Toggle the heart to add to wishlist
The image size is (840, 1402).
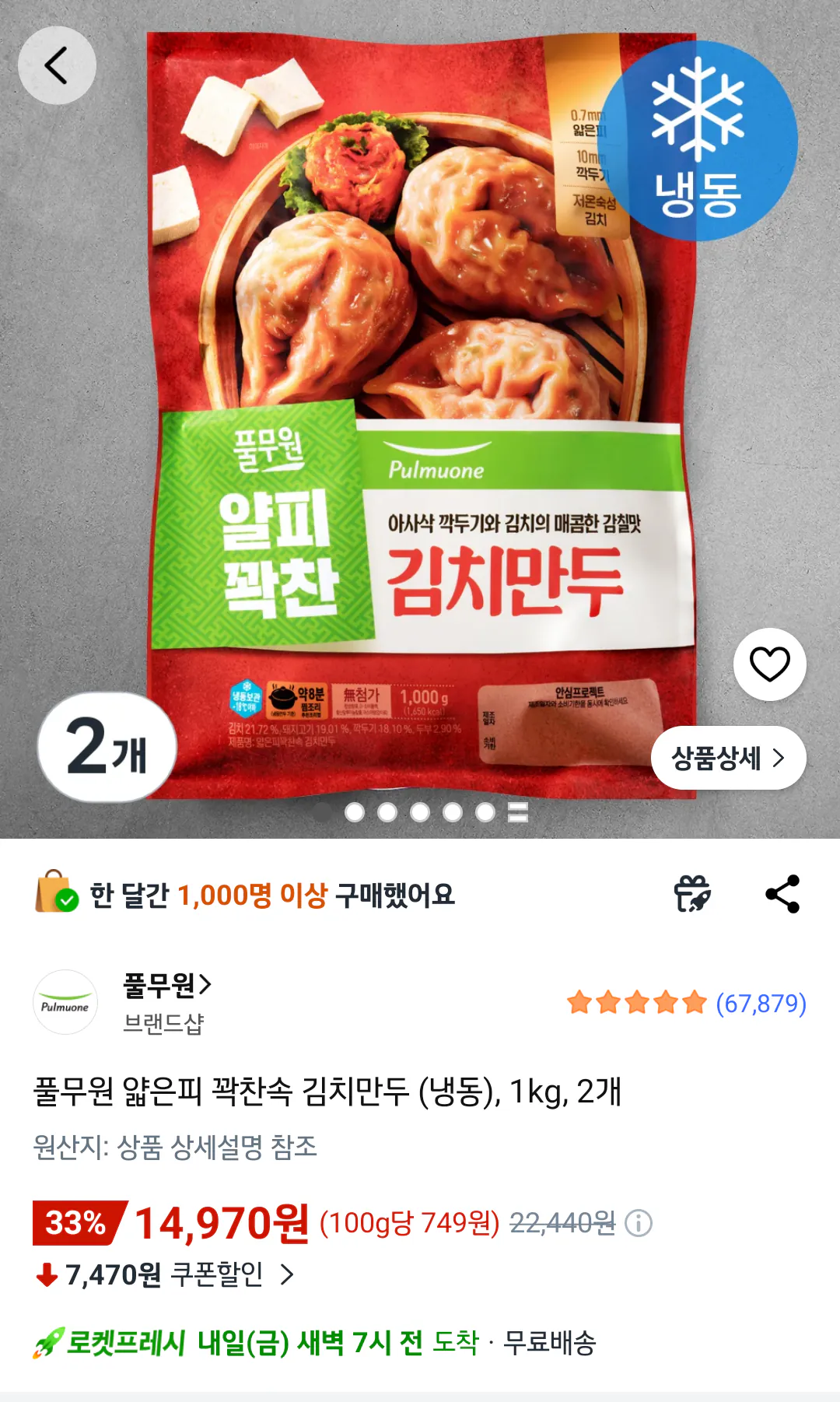[768, 666]
